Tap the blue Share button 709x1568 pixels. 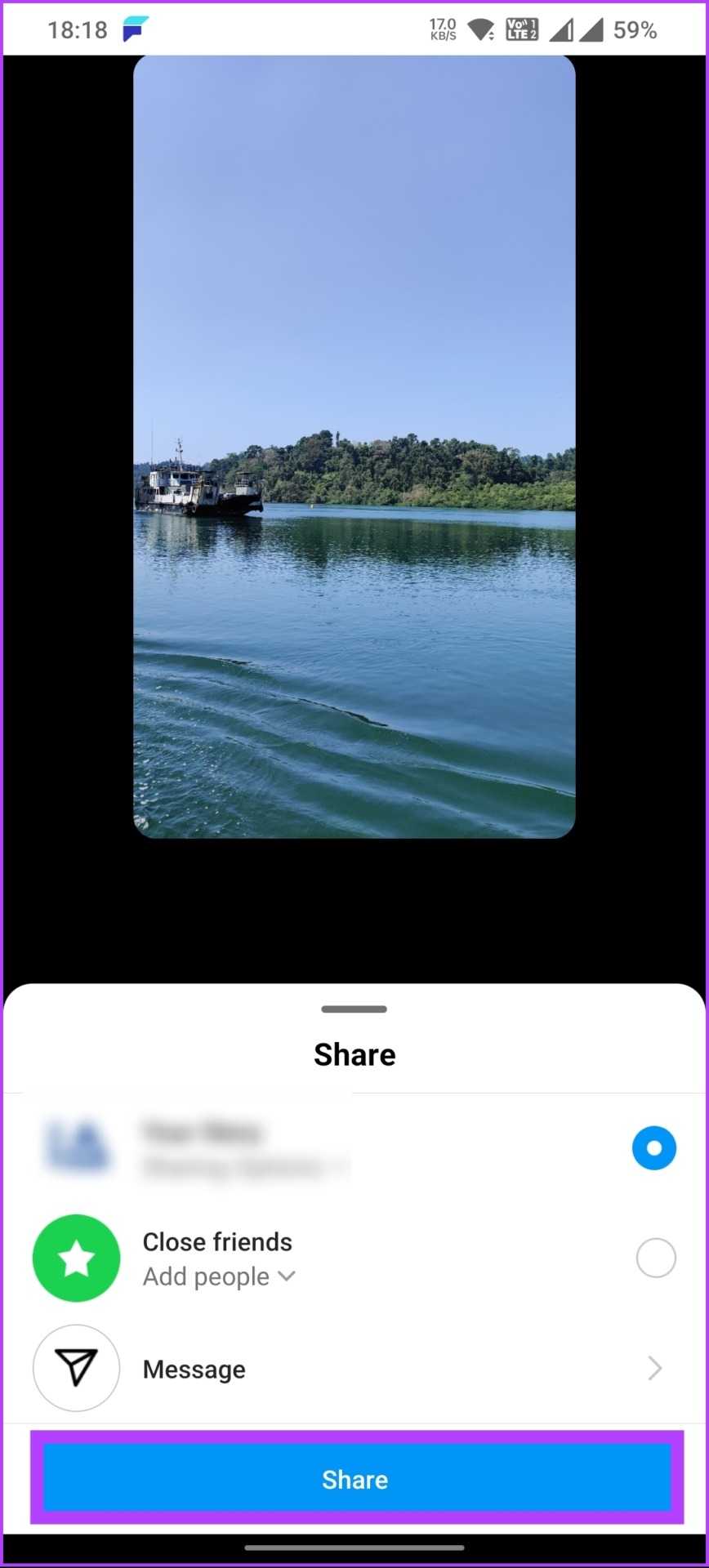pyautogui.click(x=355, y=1479)
